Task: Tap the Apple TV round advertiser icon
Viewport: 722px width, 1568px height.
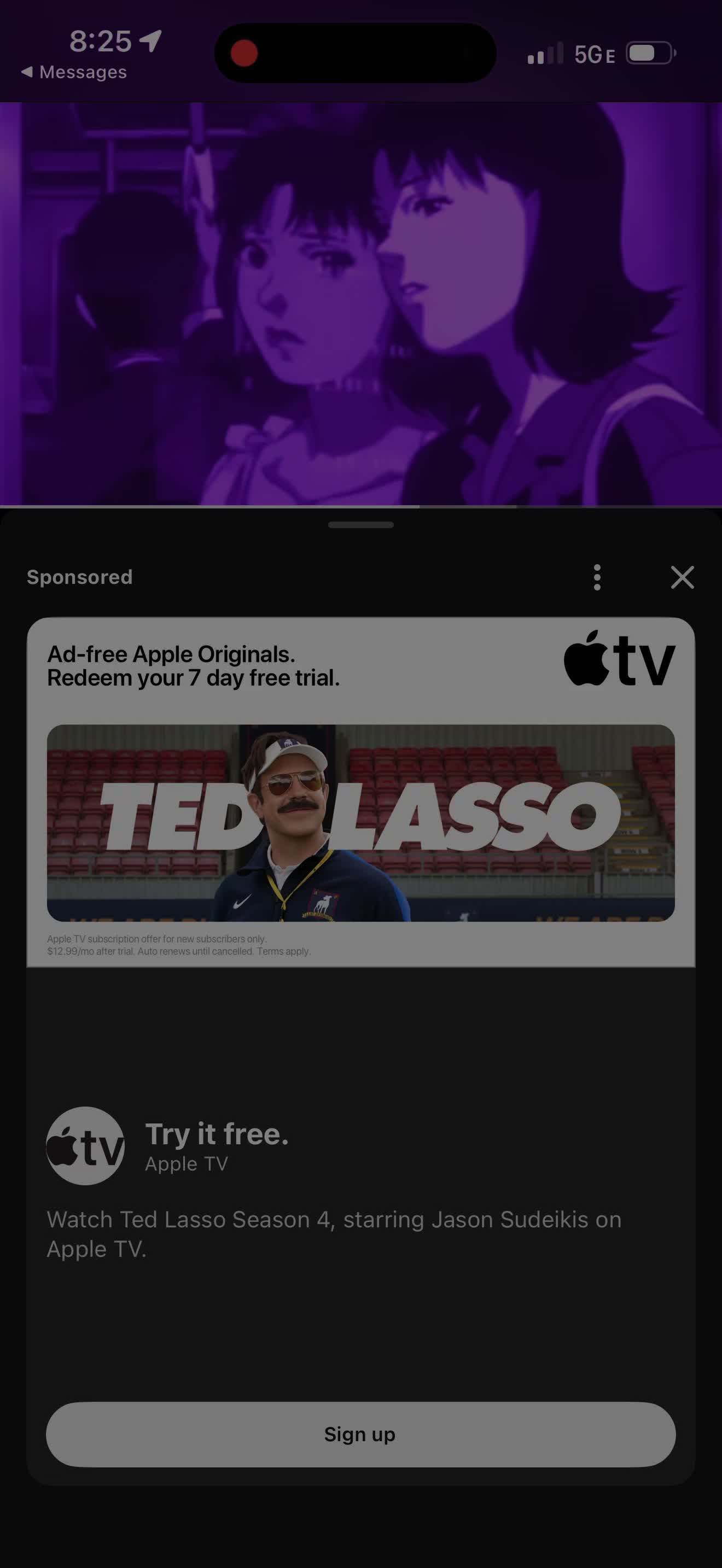Action: 86,1145
